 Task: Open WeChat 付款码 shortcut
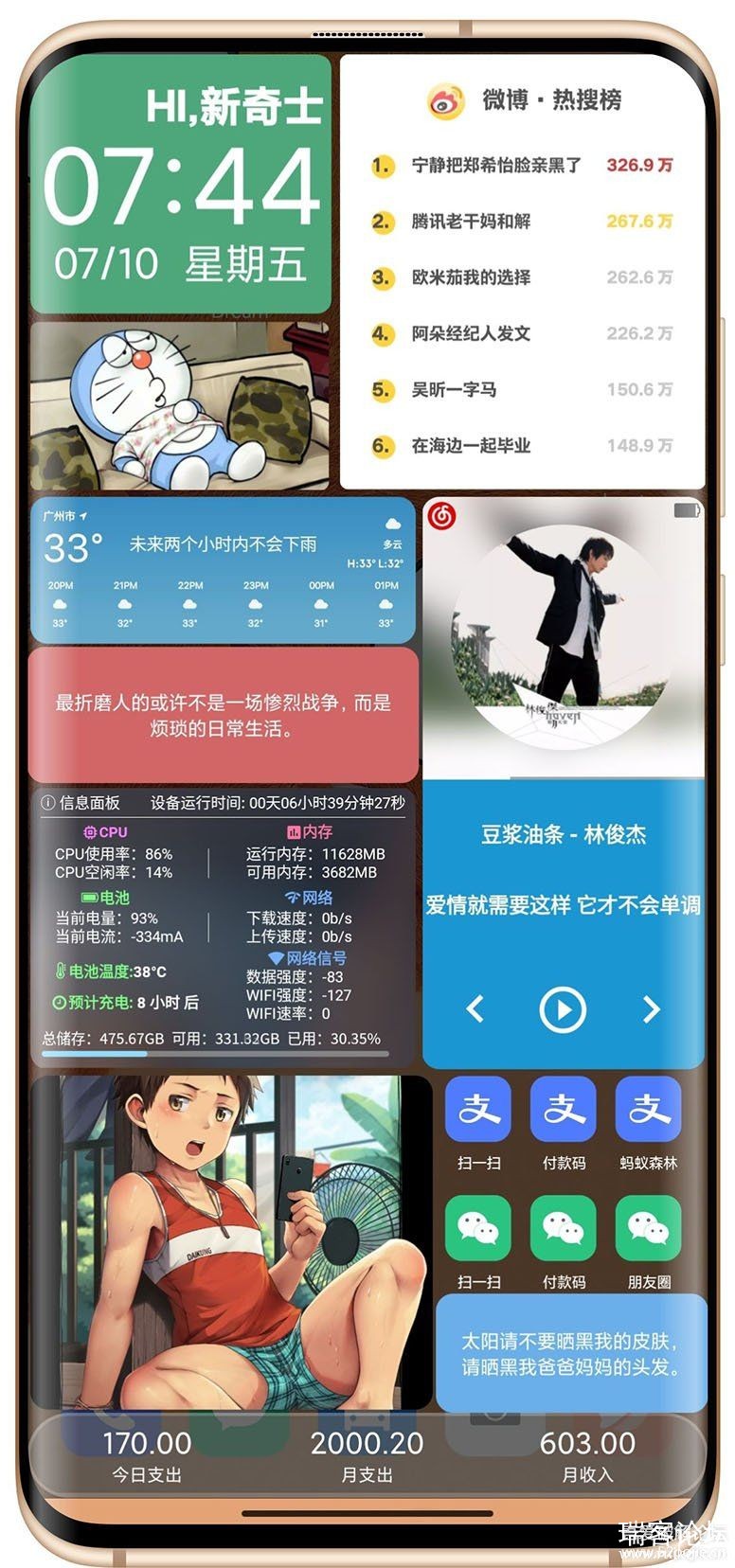click(564, 1229)
